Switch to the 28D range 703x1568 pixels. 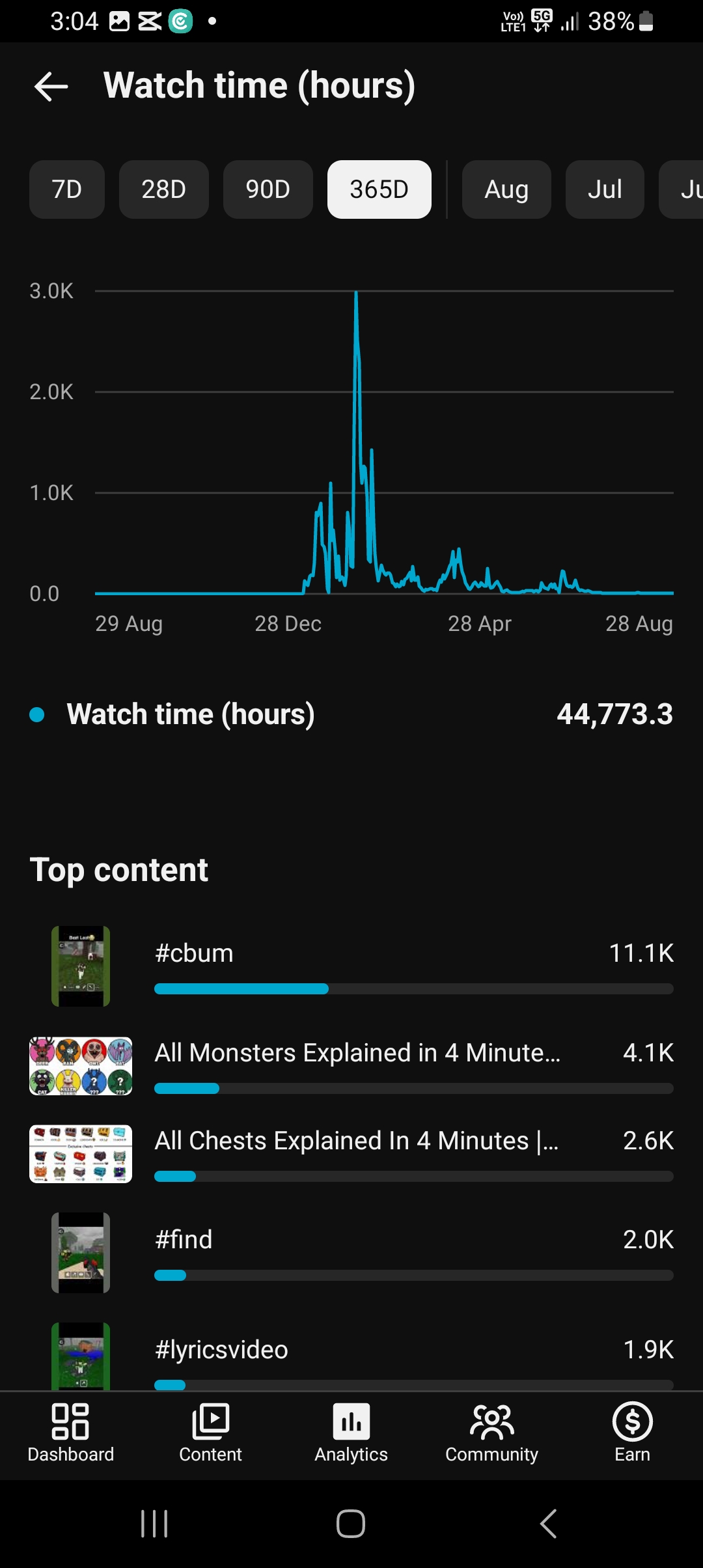pyautogui.click(x=164, y=189)
